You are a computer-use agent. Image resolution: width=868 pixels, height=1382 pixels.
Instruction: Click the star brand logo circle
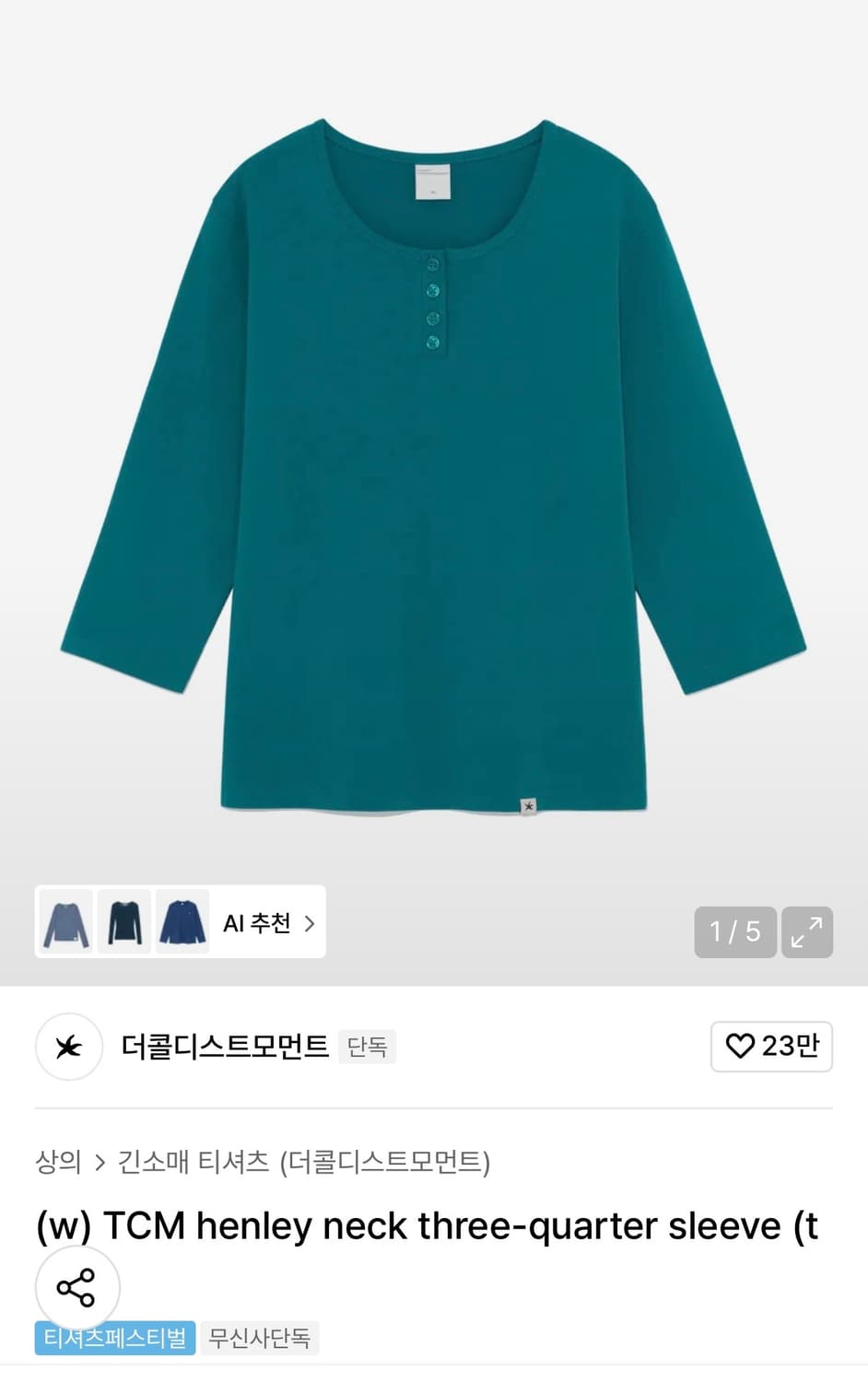click(x=68, y=1048)
